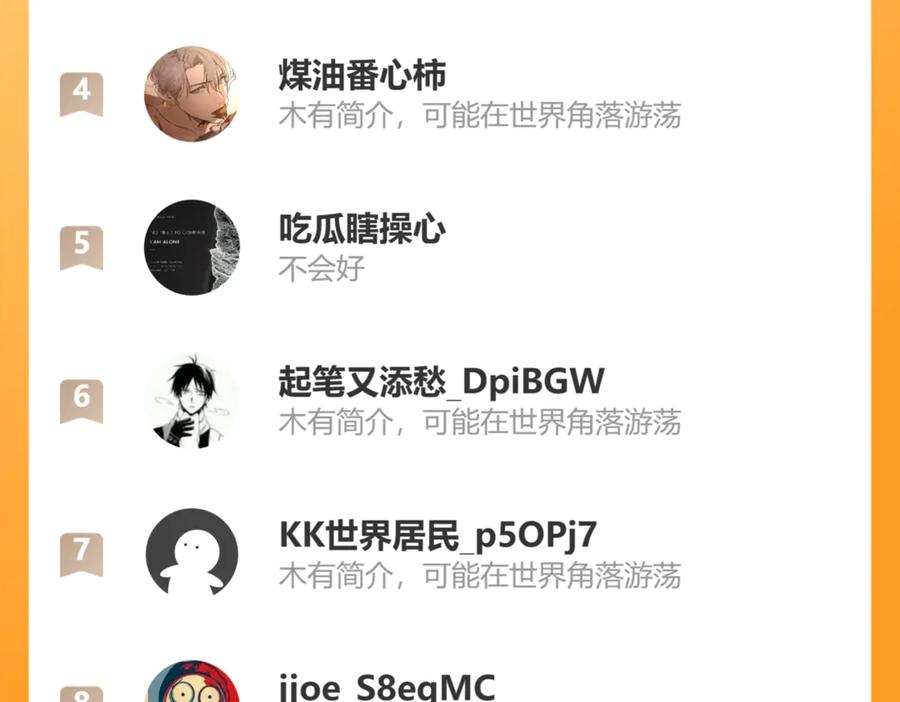Screen dimensions: 900x702
Task: Open 煤油番心柿's profile row
Action: [x=362, y=76]
